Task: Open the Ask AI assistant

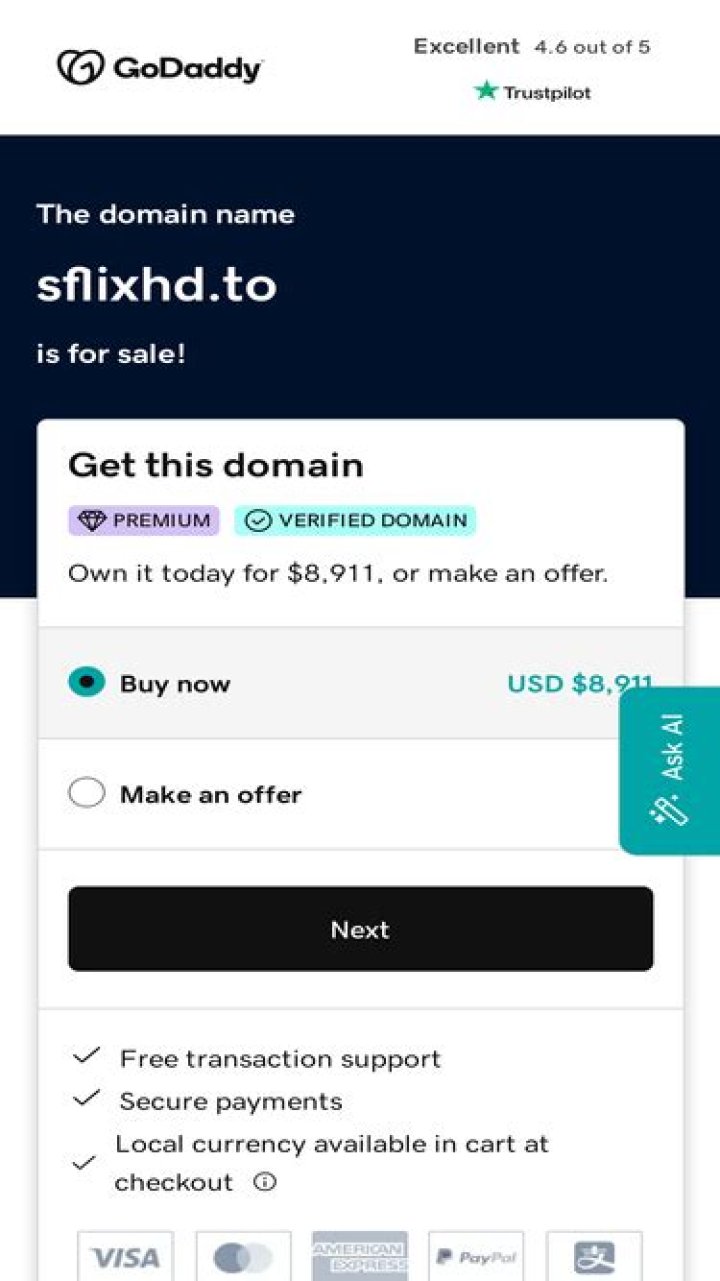Action: [x=671, y=770]
